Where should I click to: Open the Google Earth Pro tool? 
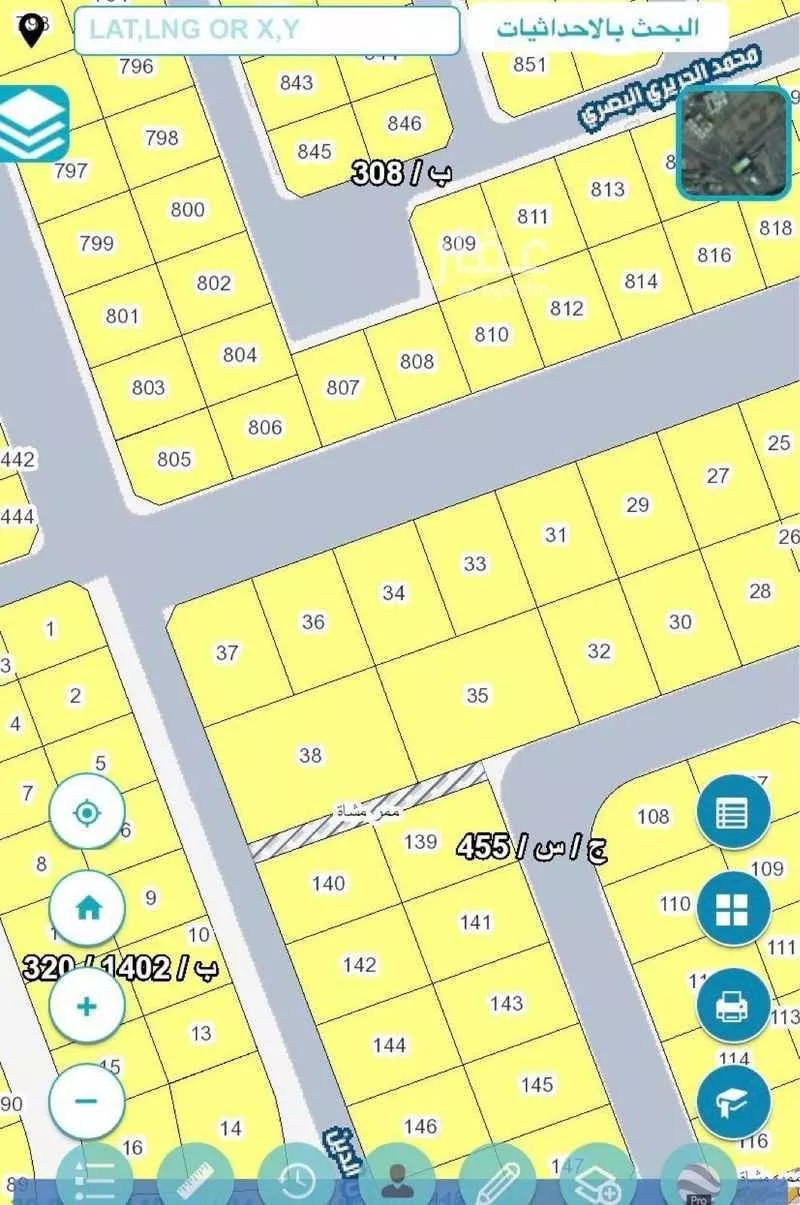(x=697, y=1180)
